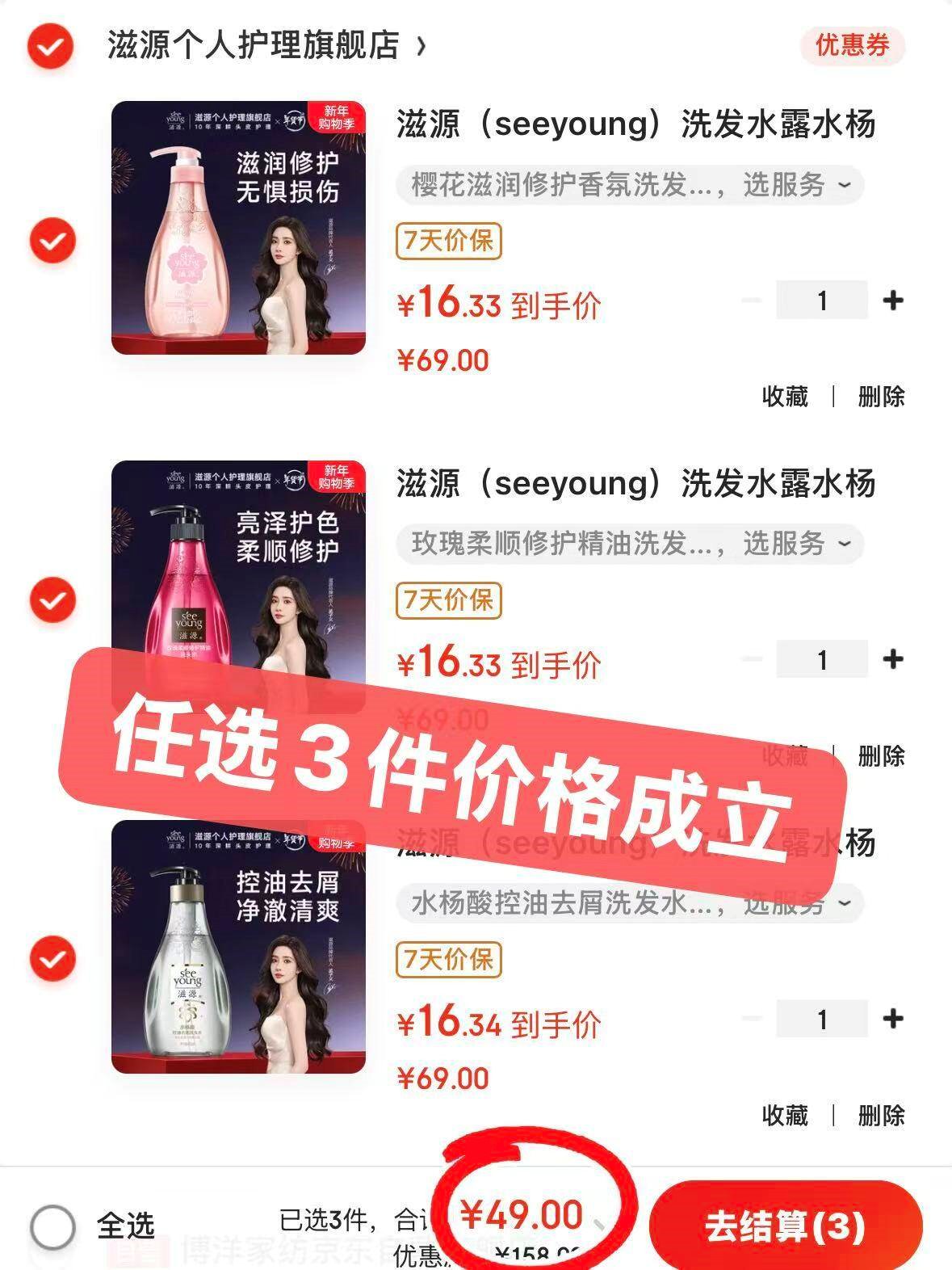Uncheck the 滋源个人护理旗舰店 store checkbox

point(51,46)
